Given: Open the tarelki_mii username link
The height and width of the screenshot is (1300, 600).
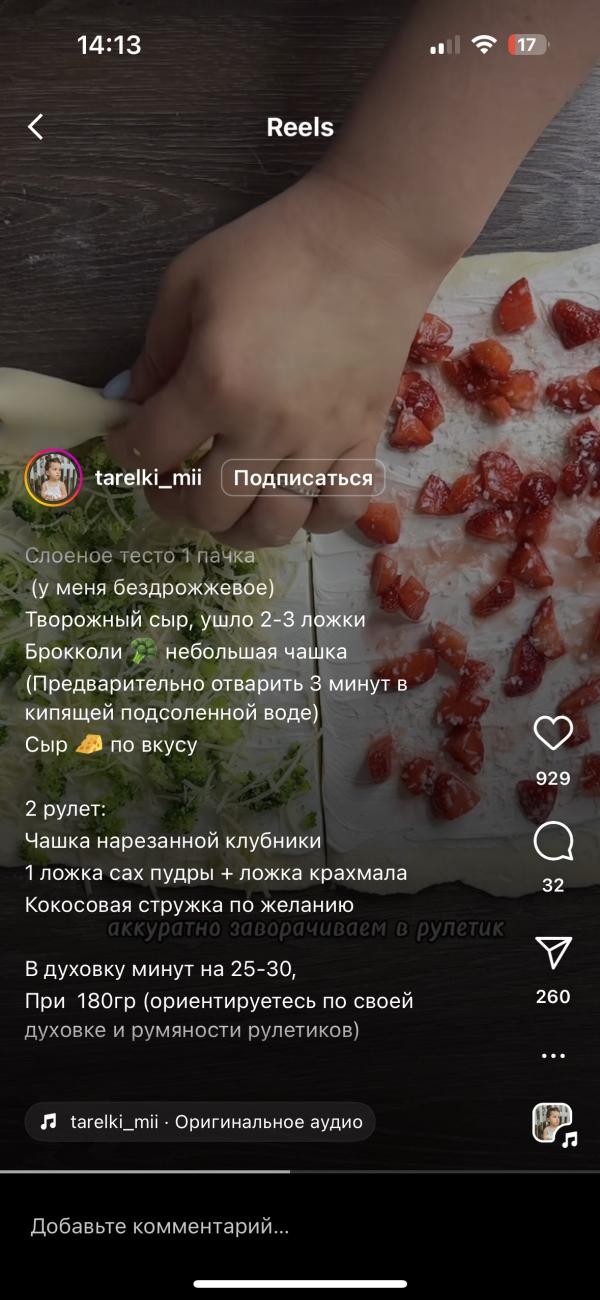Looking at the screenshot, I should click(x=148, y=478).
